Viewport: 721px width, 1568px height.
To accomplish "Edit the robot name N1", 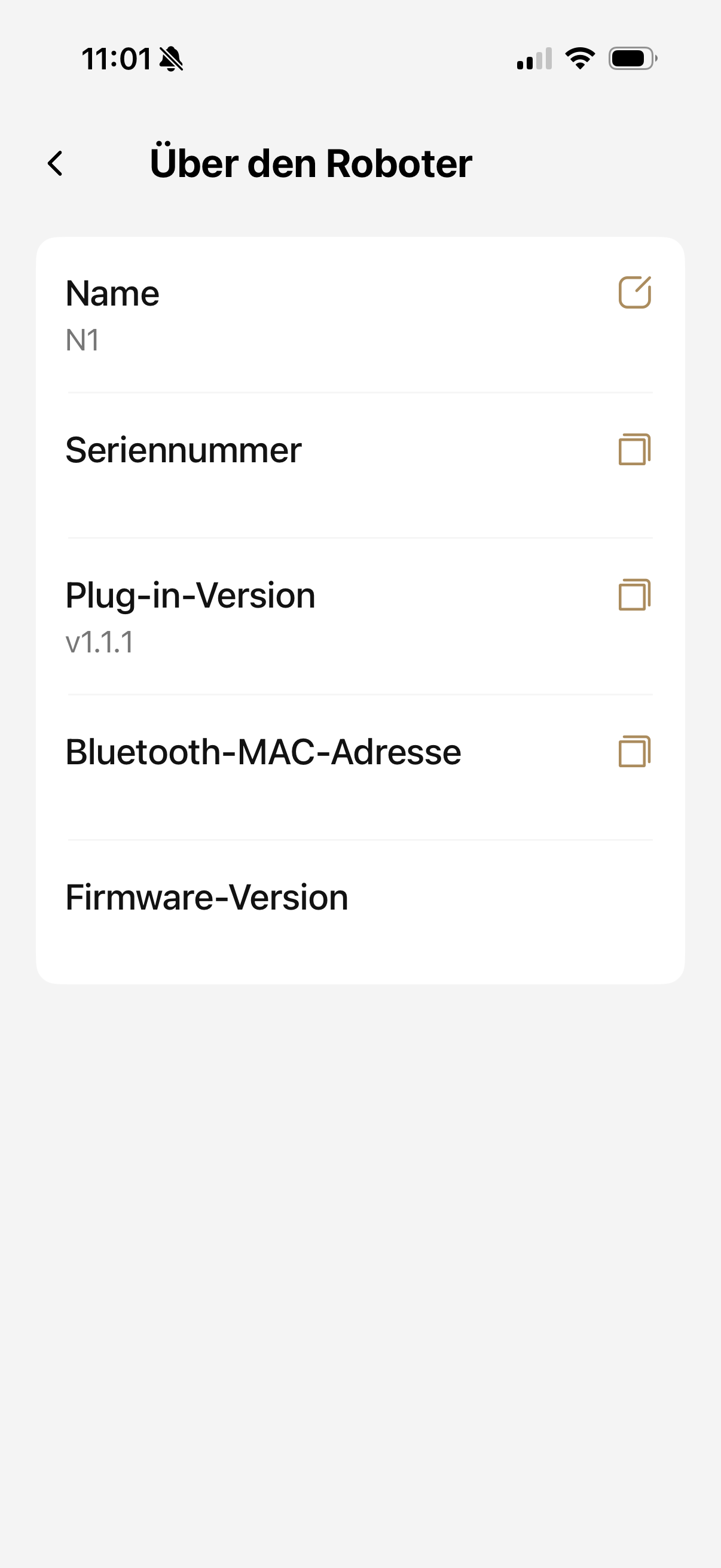I will 634,292.
